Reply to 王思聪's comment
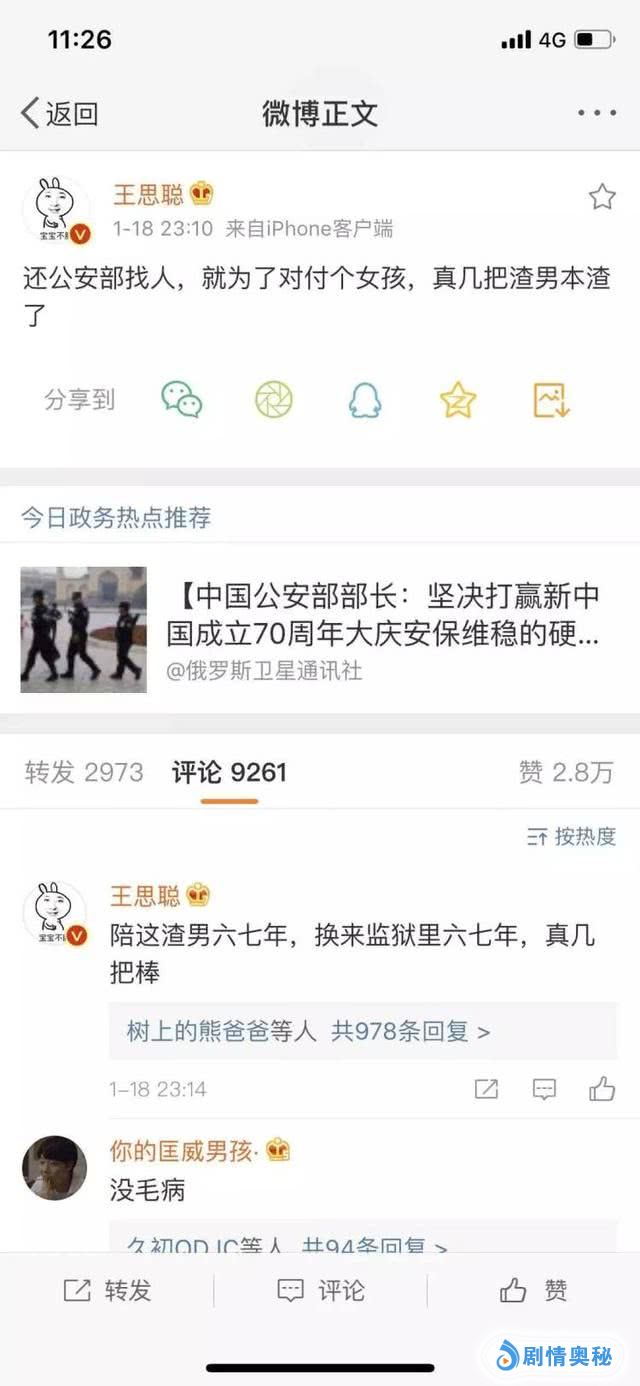Viewport: 640px width, 1386px height. [x=544, y=1089]
